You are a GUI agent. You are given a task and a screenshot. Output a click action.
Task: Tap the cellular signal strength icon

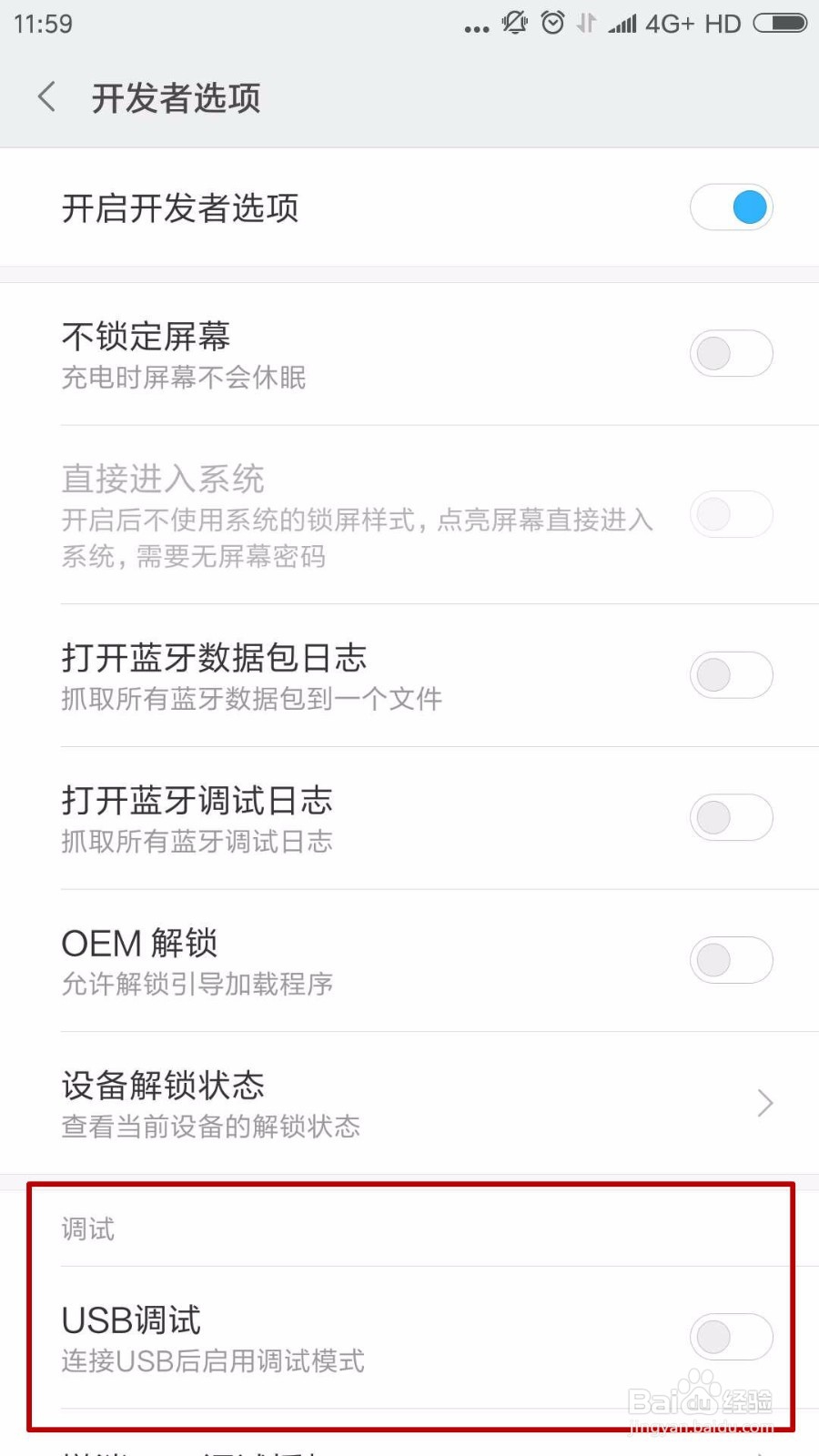coord(623,24)
